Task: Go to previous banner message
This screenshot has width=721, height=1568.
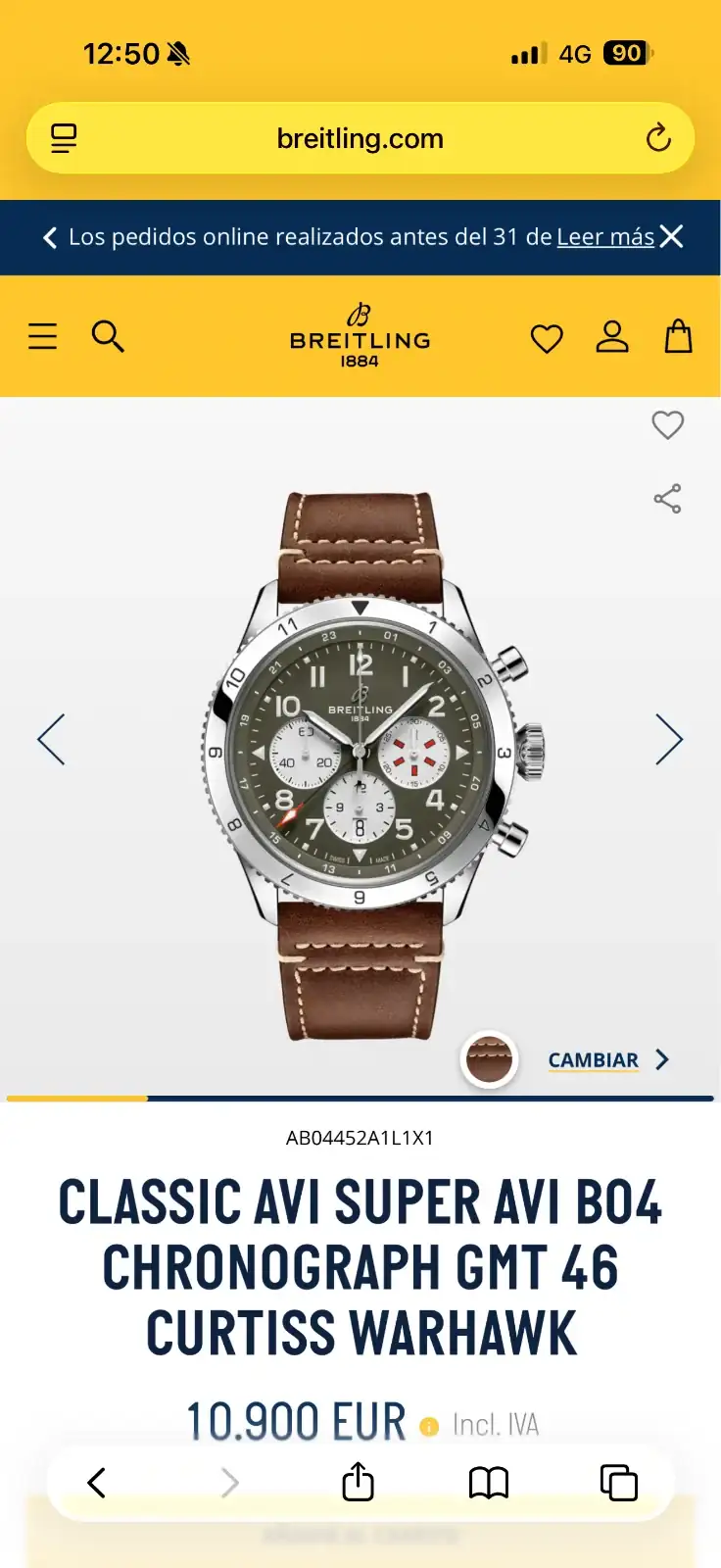Action: point(50,237)
